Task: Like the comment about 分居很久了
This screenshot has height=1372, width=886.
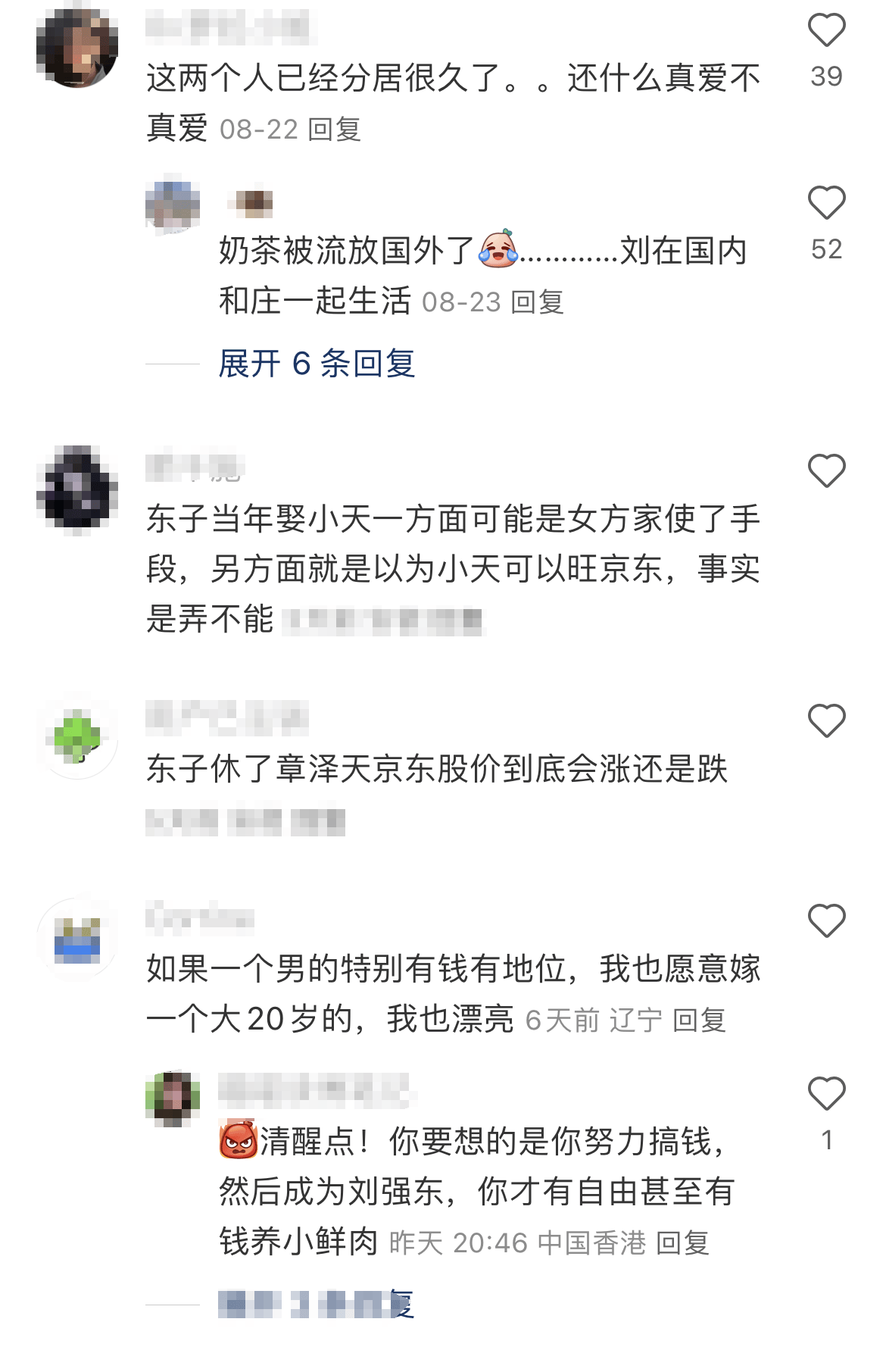Action: (826, 31)
